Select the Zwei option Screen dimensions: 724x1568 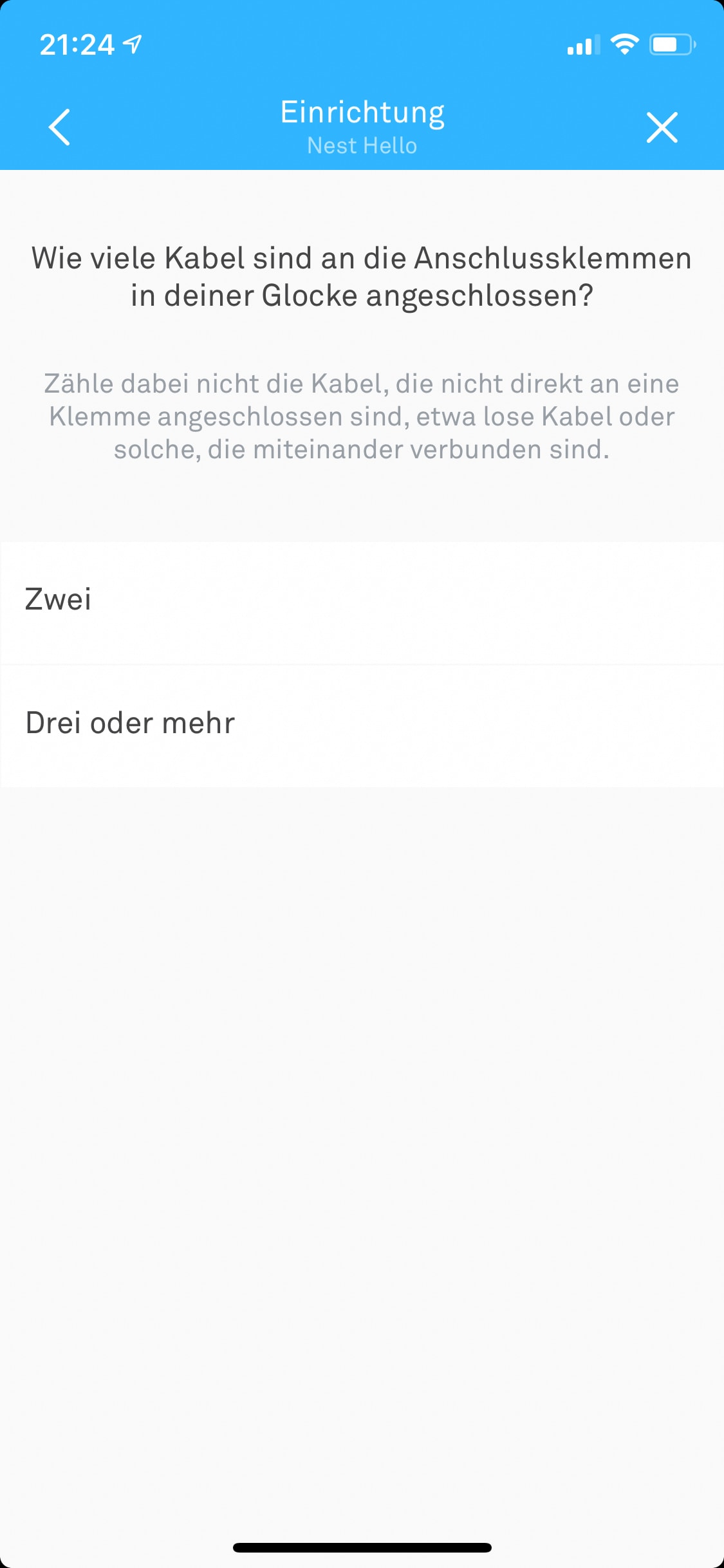pos(362,602)
